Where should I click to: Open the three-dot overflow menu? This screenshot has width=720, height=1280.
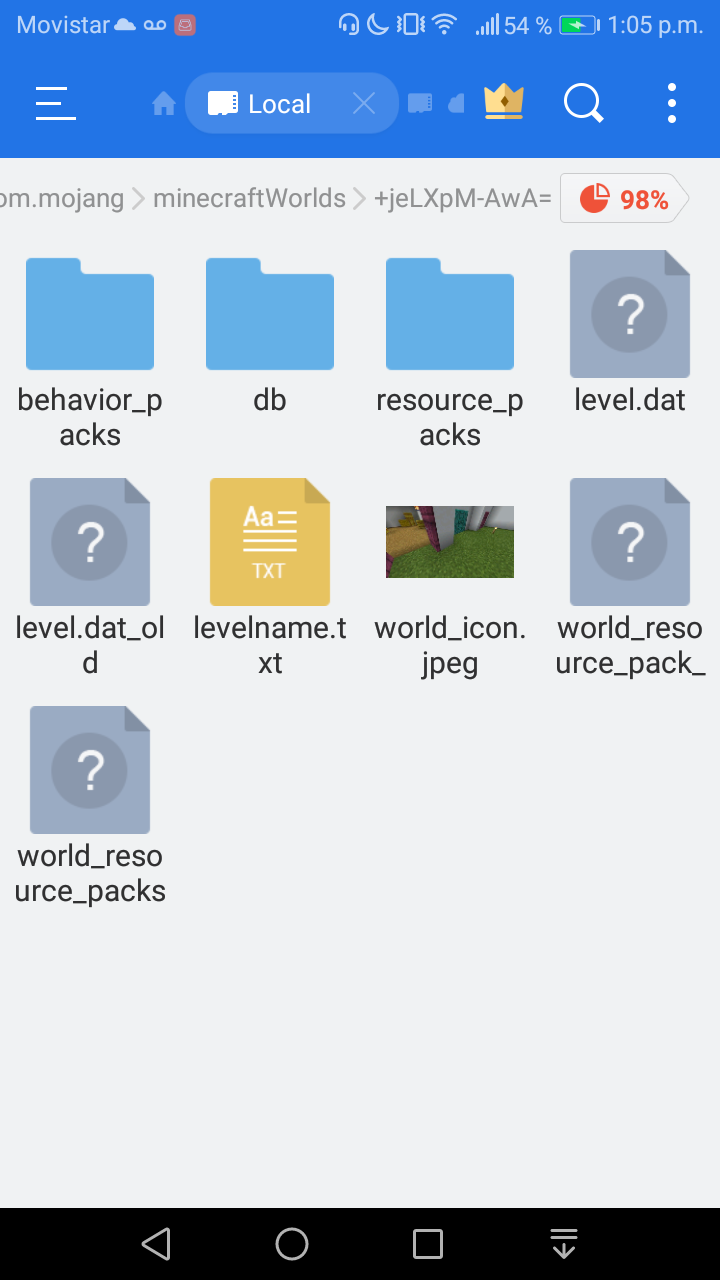pos(671,103)
